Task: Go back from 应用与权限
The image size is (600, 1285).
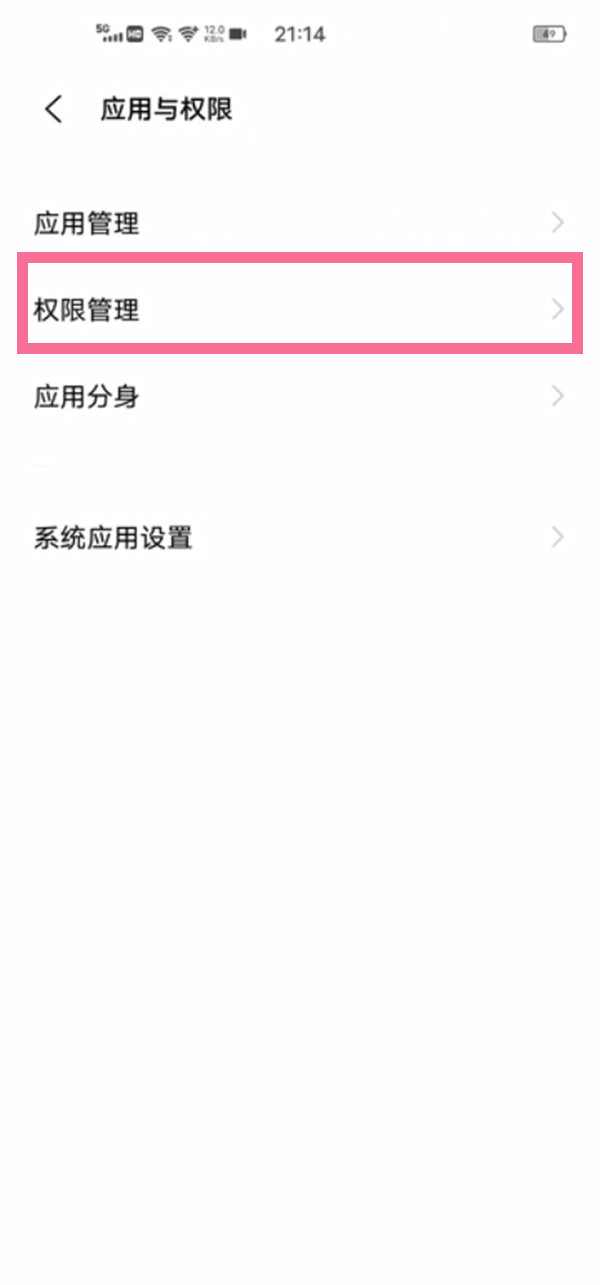Action: [54, 109]
